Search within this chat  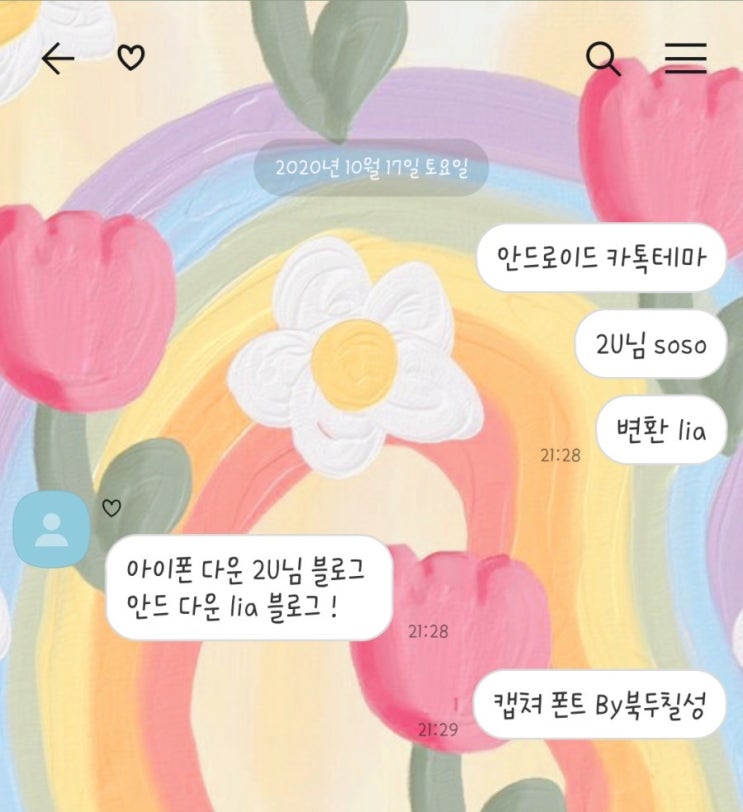603,59
